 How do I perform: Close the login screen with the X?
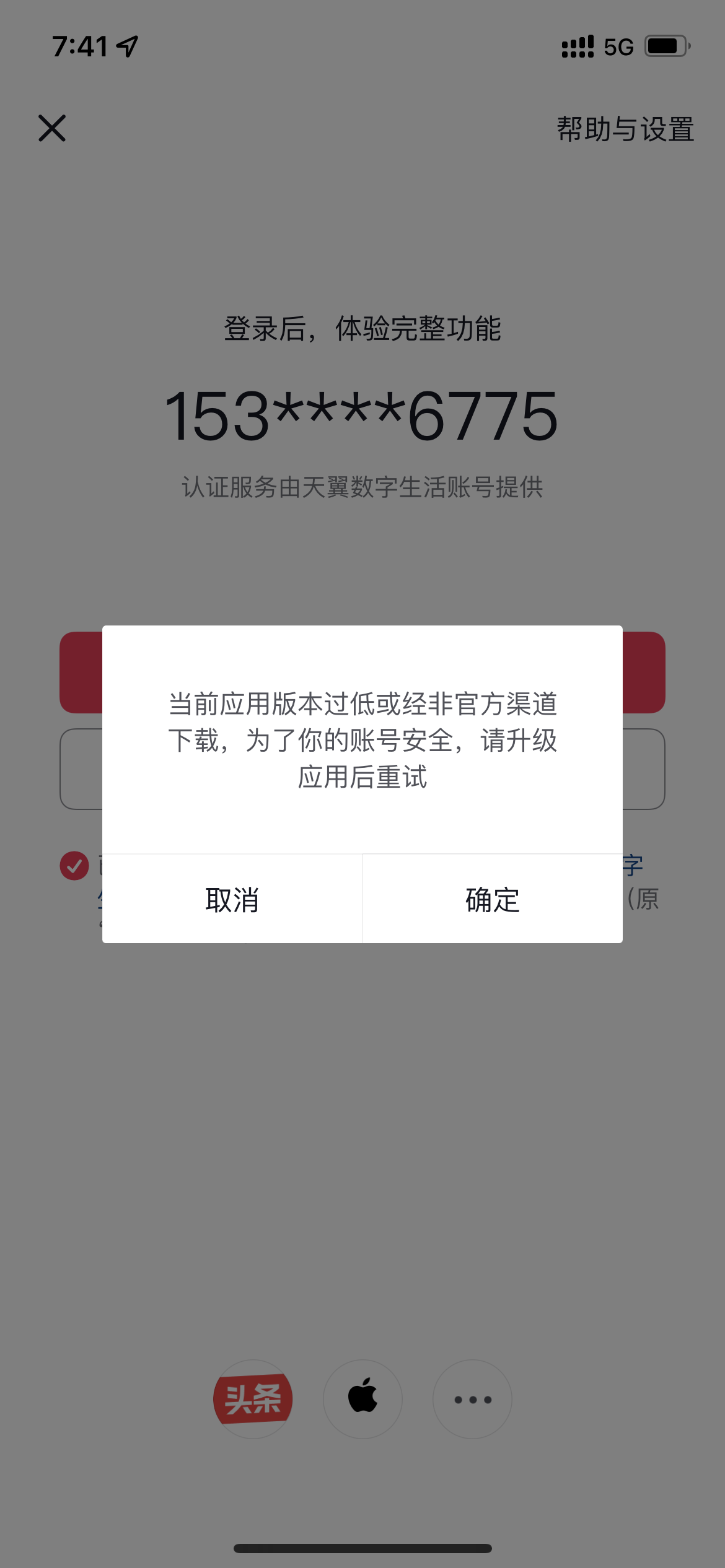pos(52,129)
